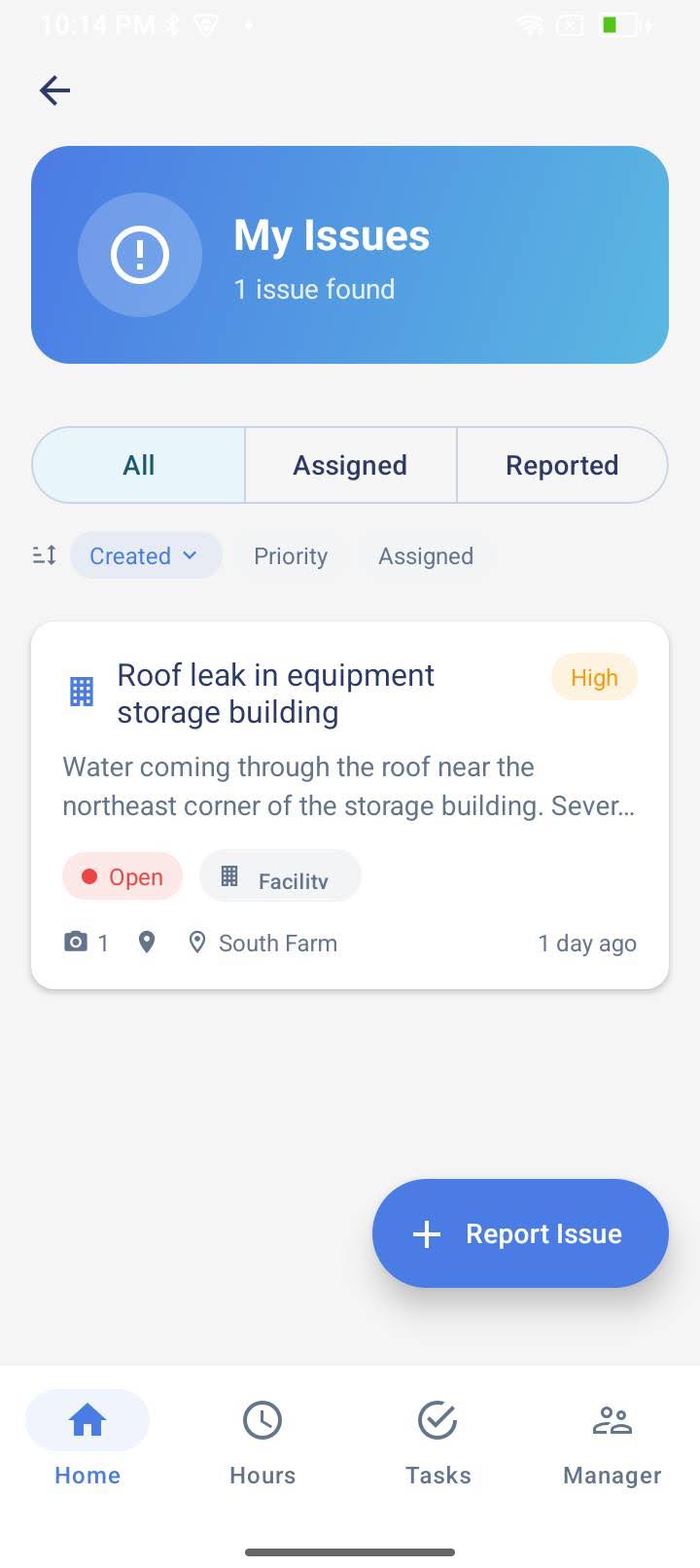Go back using the arrow icon
This screenshot has height=1568, width=700.
coord(55,90)
